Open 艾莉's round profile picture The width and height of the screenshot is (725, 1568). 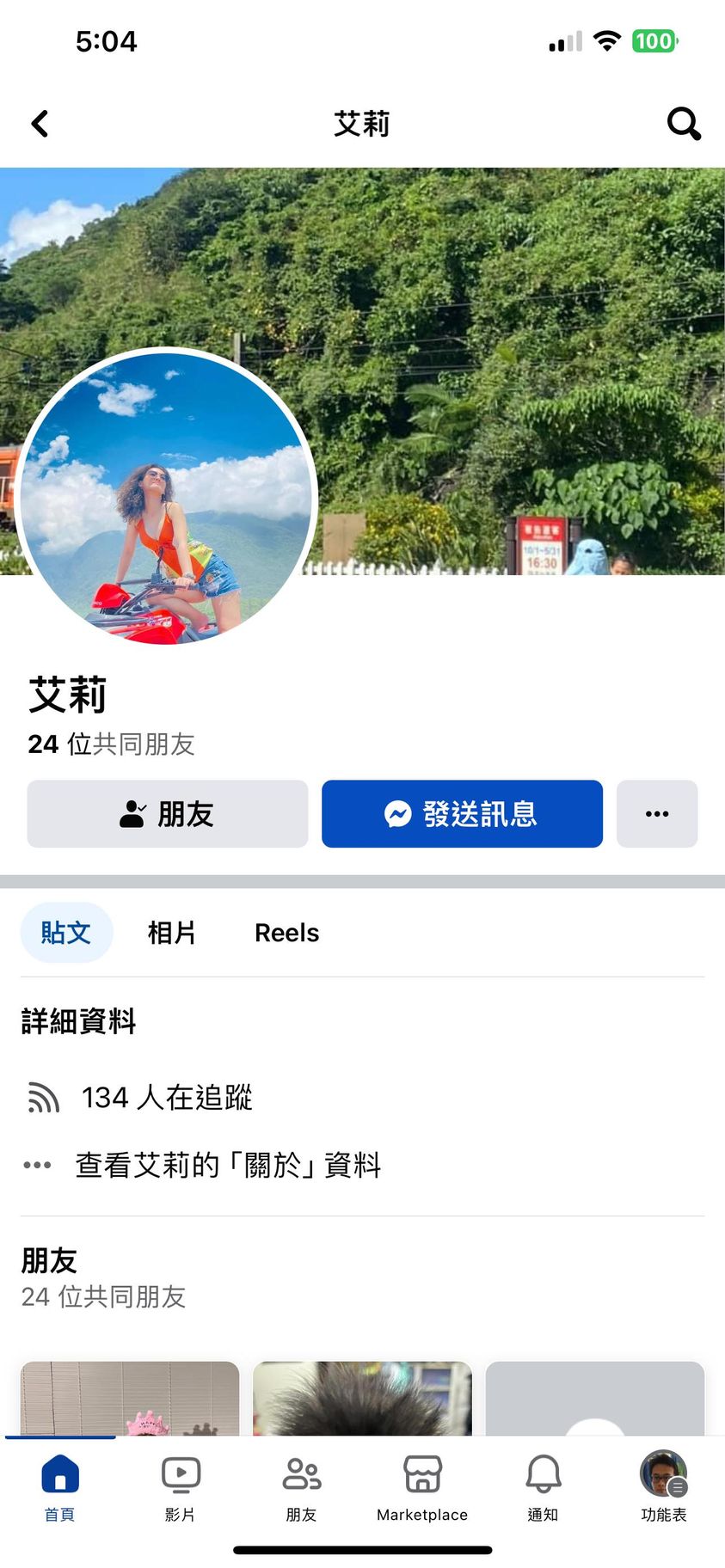167,496
